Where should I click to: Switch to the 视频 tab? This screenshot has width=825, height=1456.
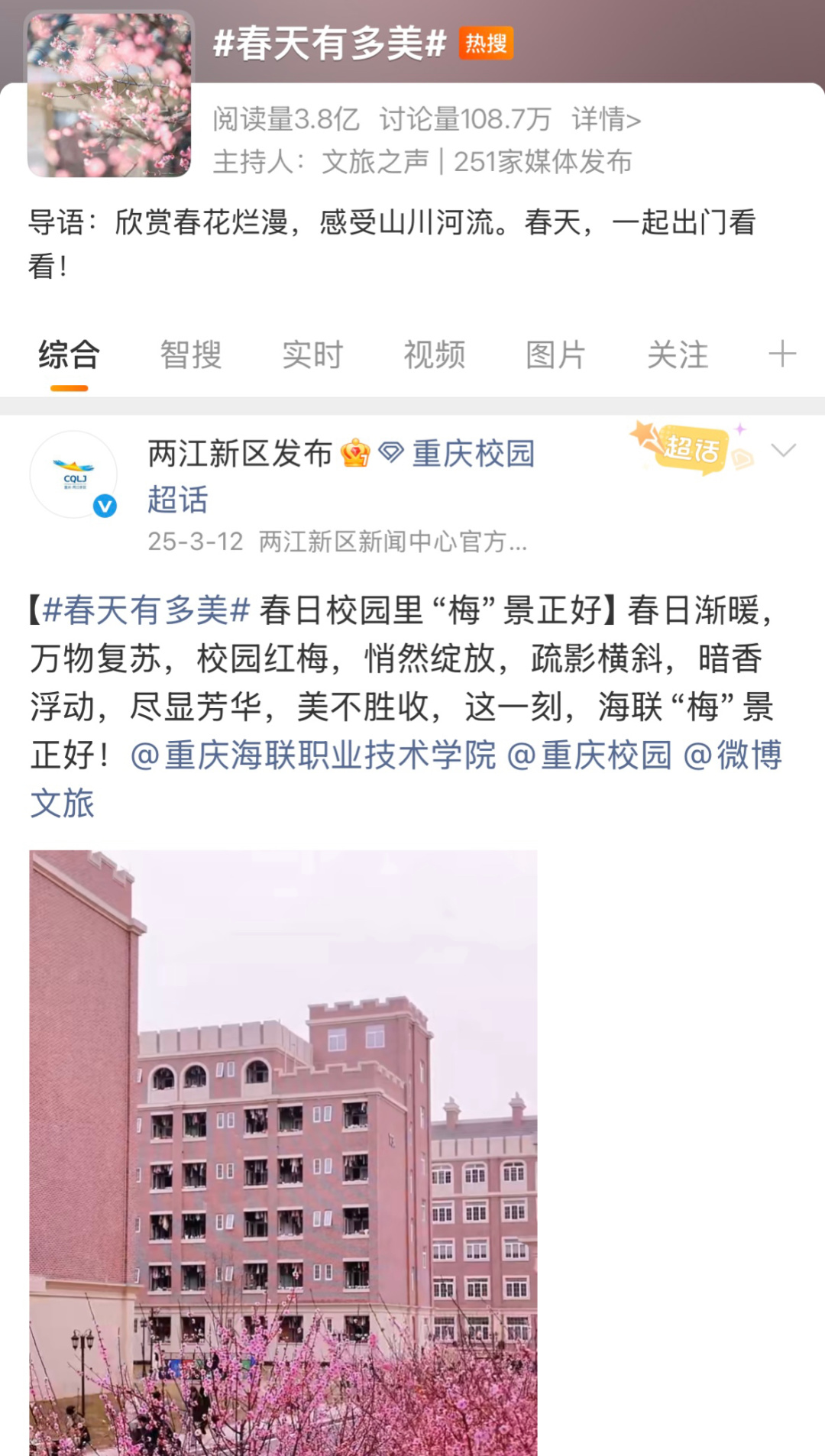434,355
